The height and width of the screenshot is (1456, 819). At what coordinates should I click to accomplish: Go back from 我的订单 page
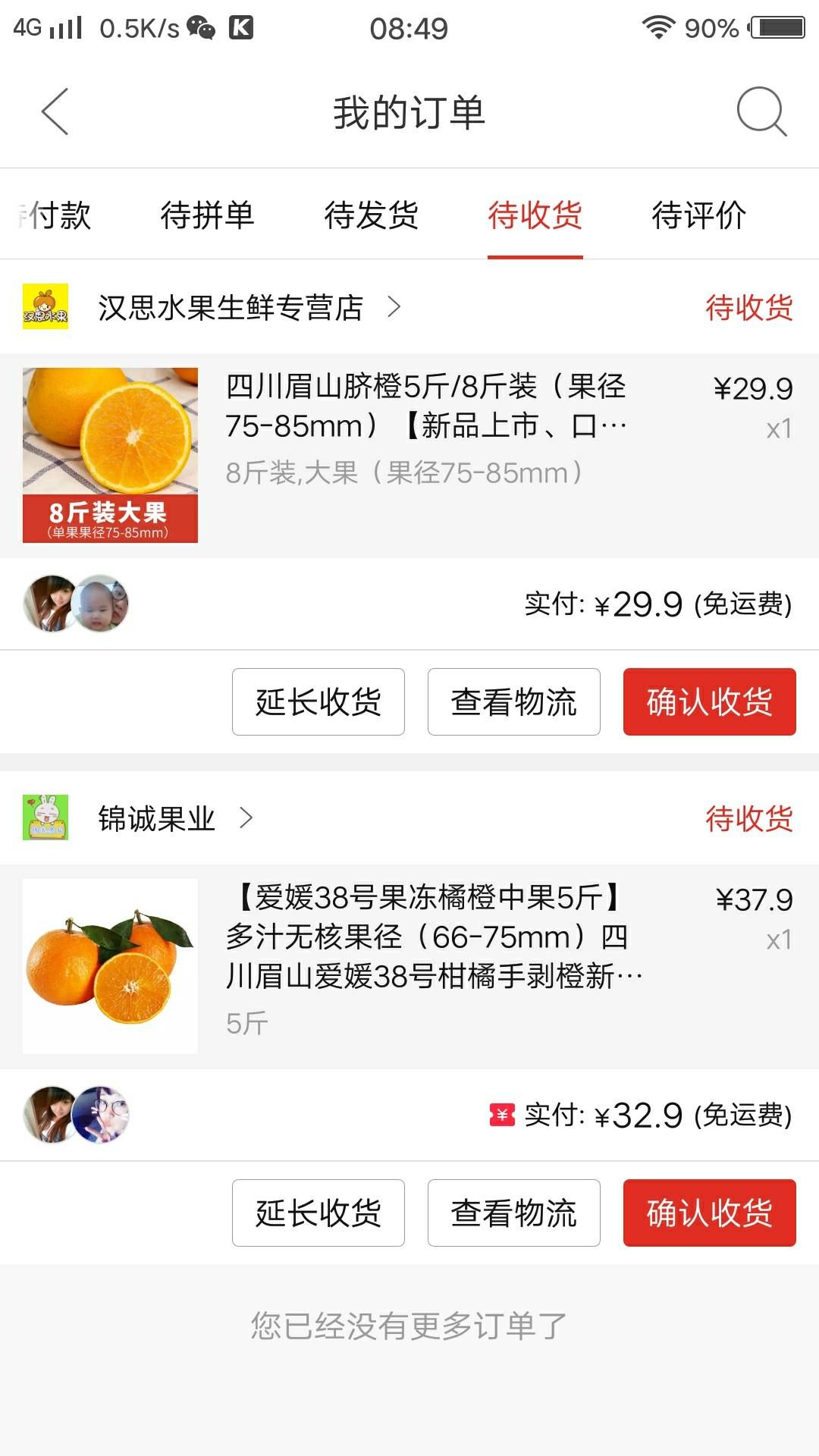tap(55, 111)
